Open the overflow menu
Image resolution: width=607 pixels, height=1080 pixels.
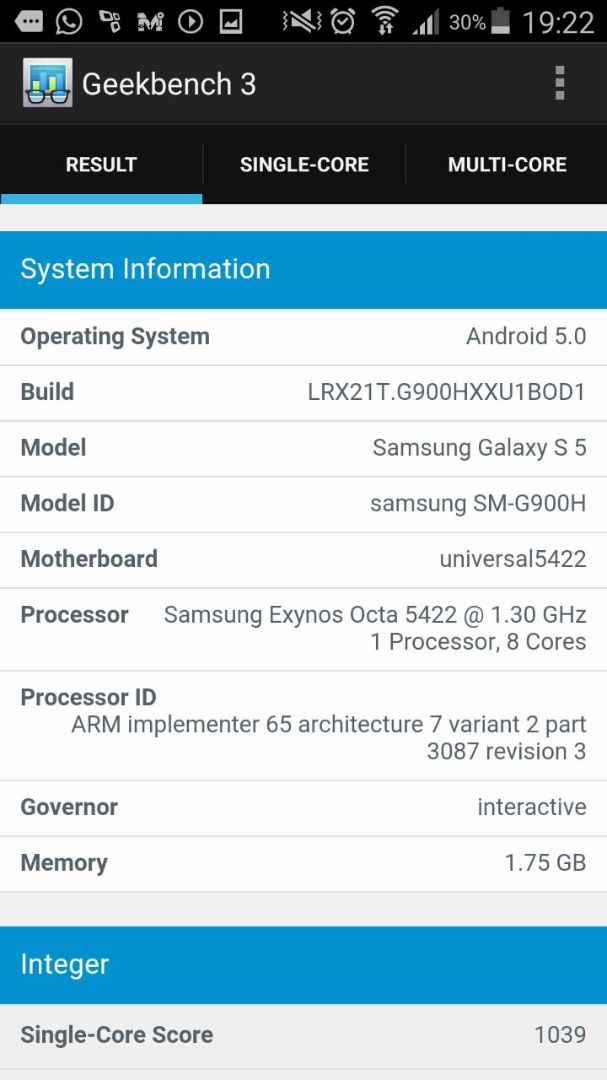click(559, 83)
